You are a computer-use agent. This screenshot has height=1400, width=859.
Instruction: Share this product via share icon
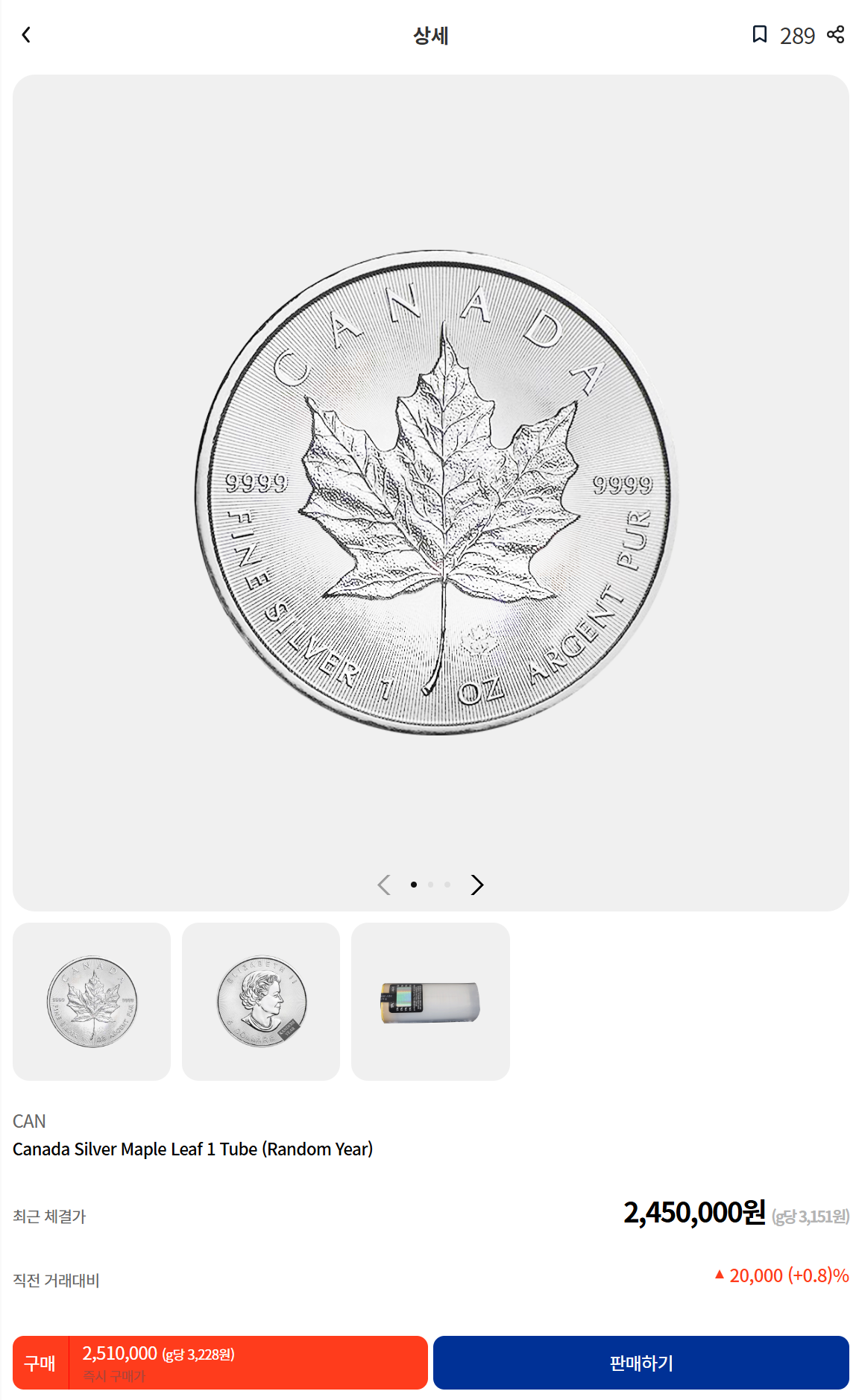[x=836, y=34]
